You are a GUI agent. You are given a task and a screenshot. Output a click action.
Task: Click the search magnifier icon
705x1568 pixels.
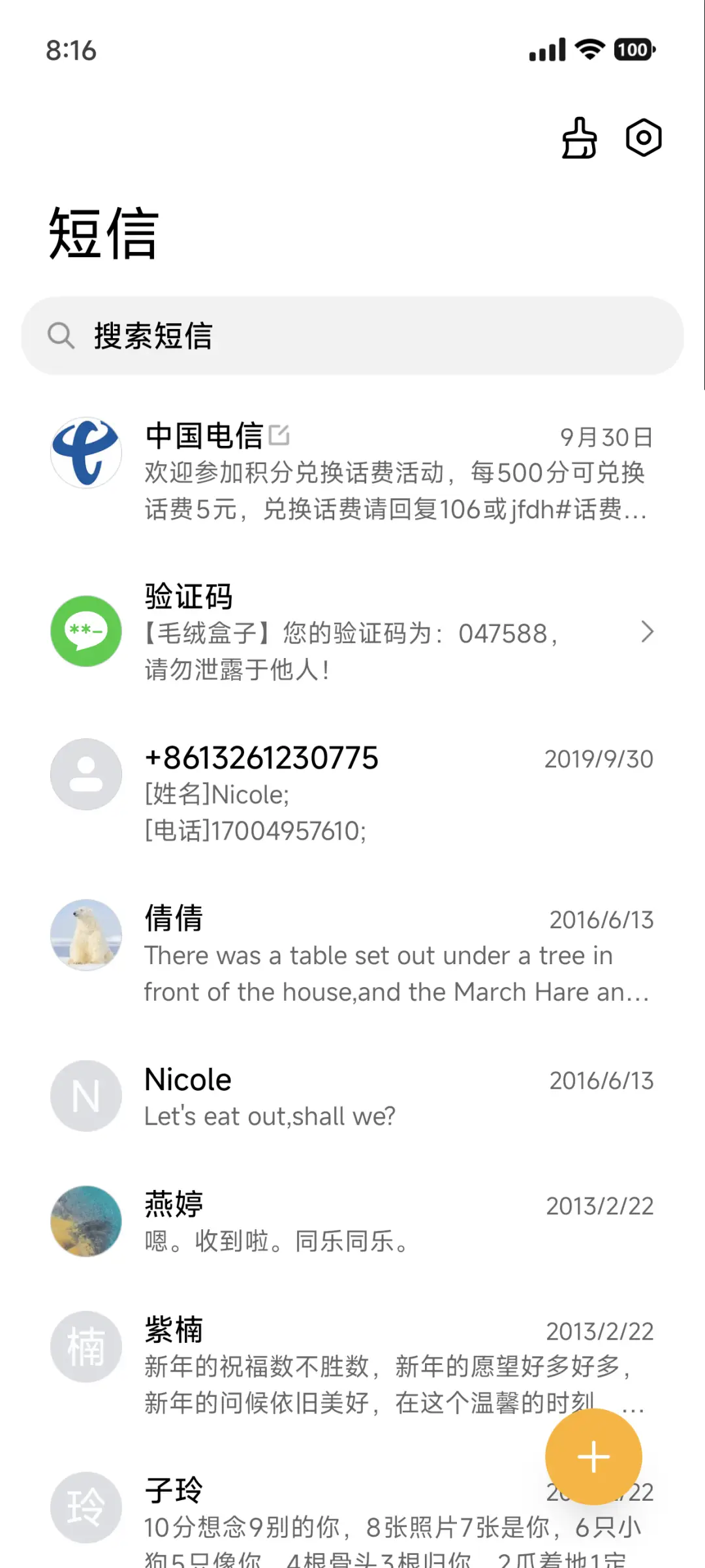(x=61, y=336)
